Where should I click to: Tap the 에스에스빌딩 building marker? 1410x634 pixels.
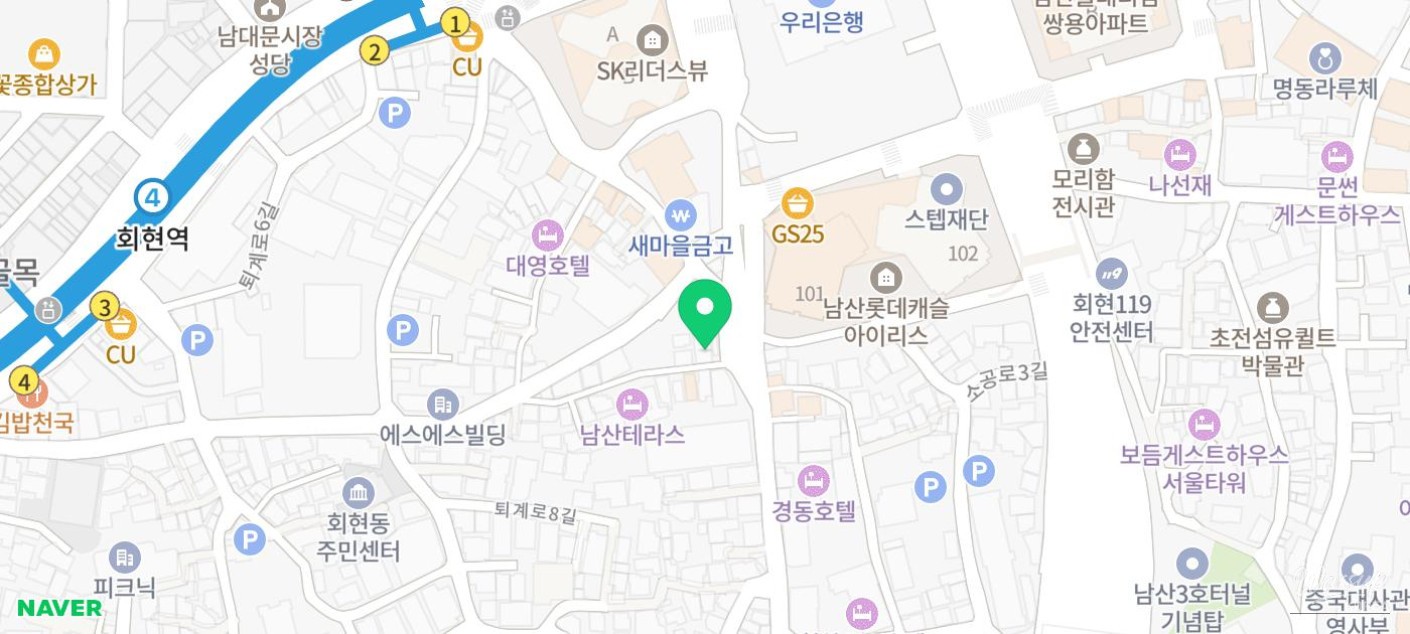[443, 405]
